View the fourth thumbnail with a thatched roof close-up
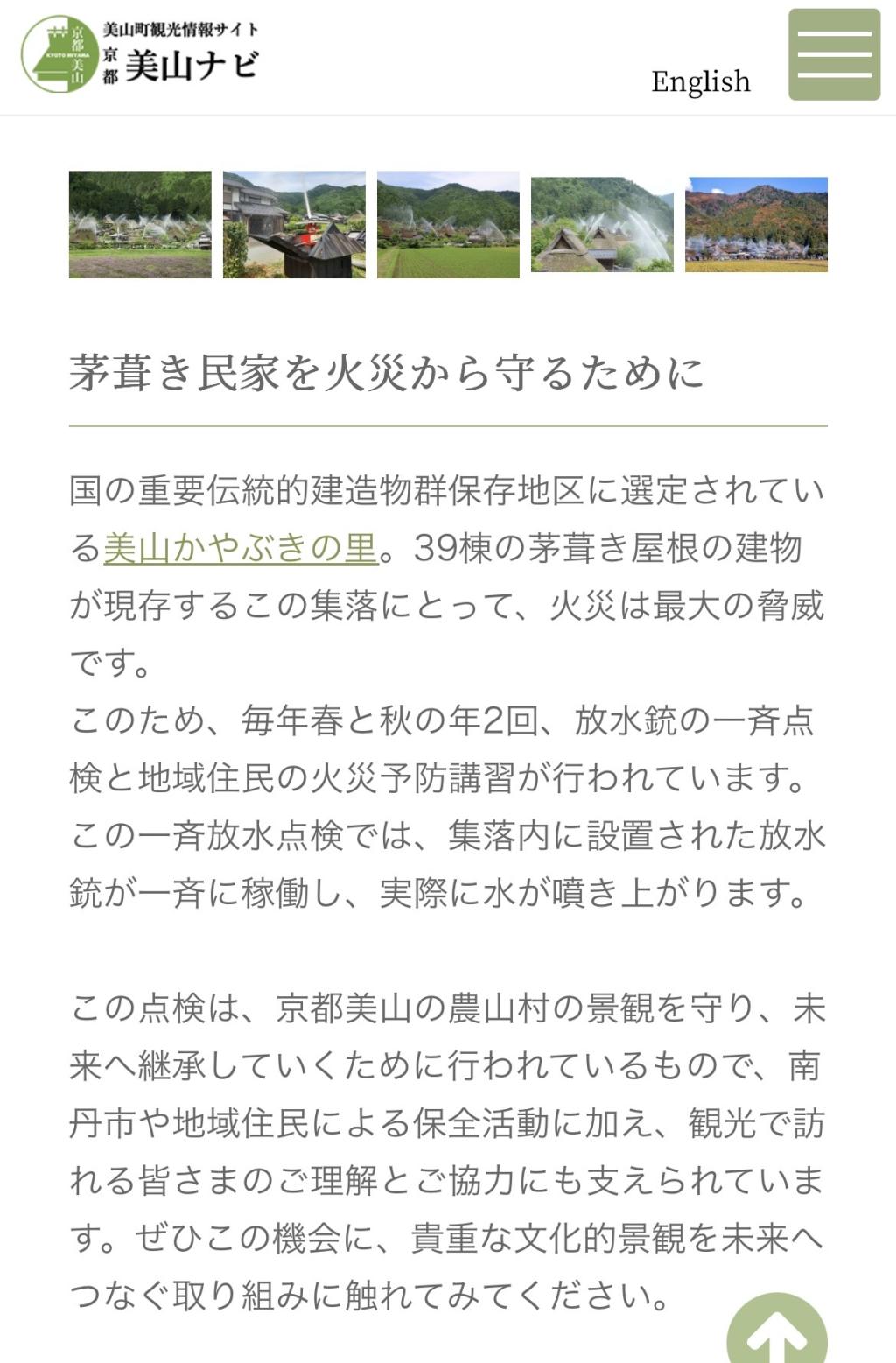Viewport: 896px width, 1363px height. tap(602, 225)
